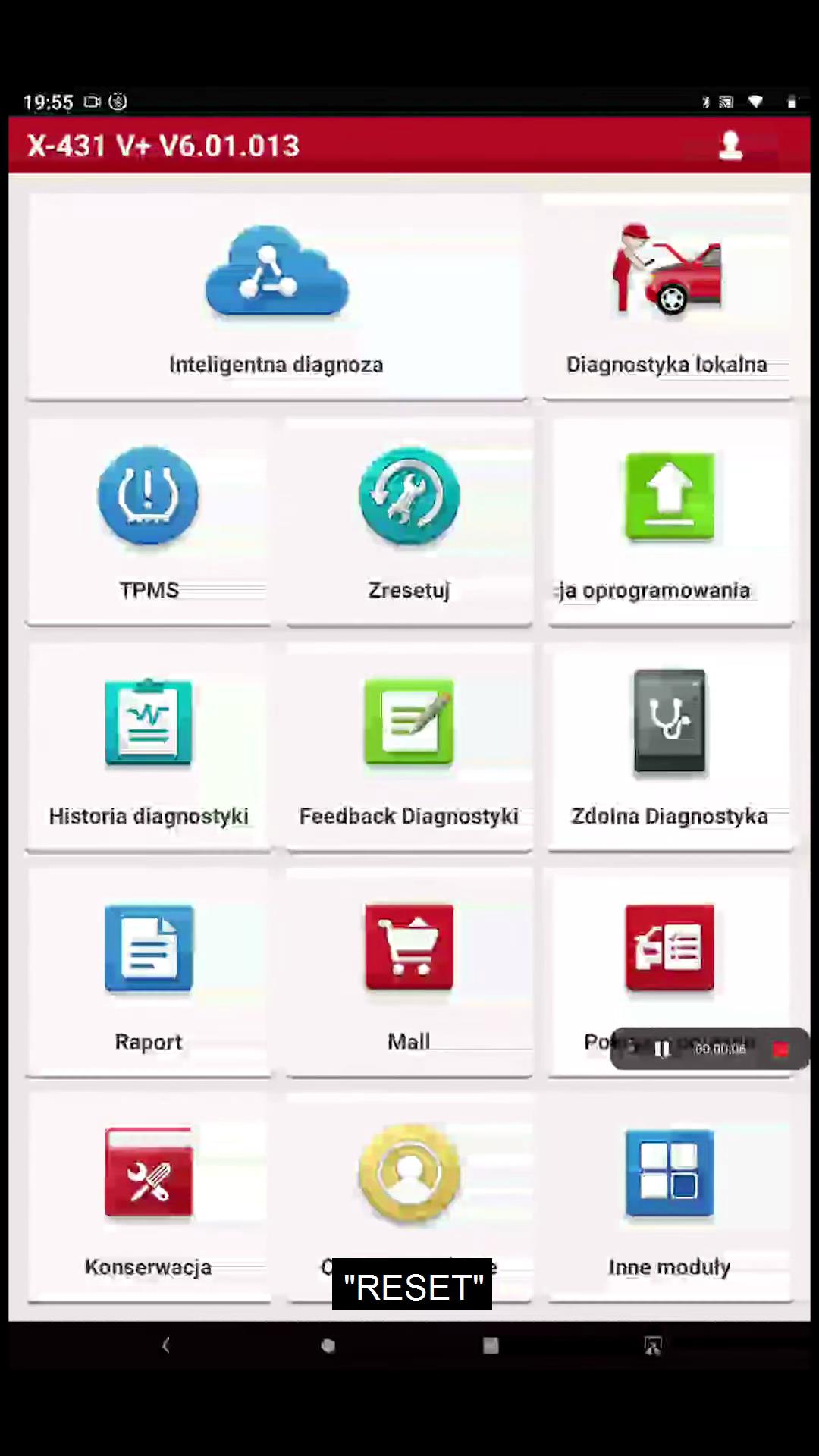Screen dimensions: 819x1456
Task: Select the Zresetuj tile
Action: pos(409,522)
